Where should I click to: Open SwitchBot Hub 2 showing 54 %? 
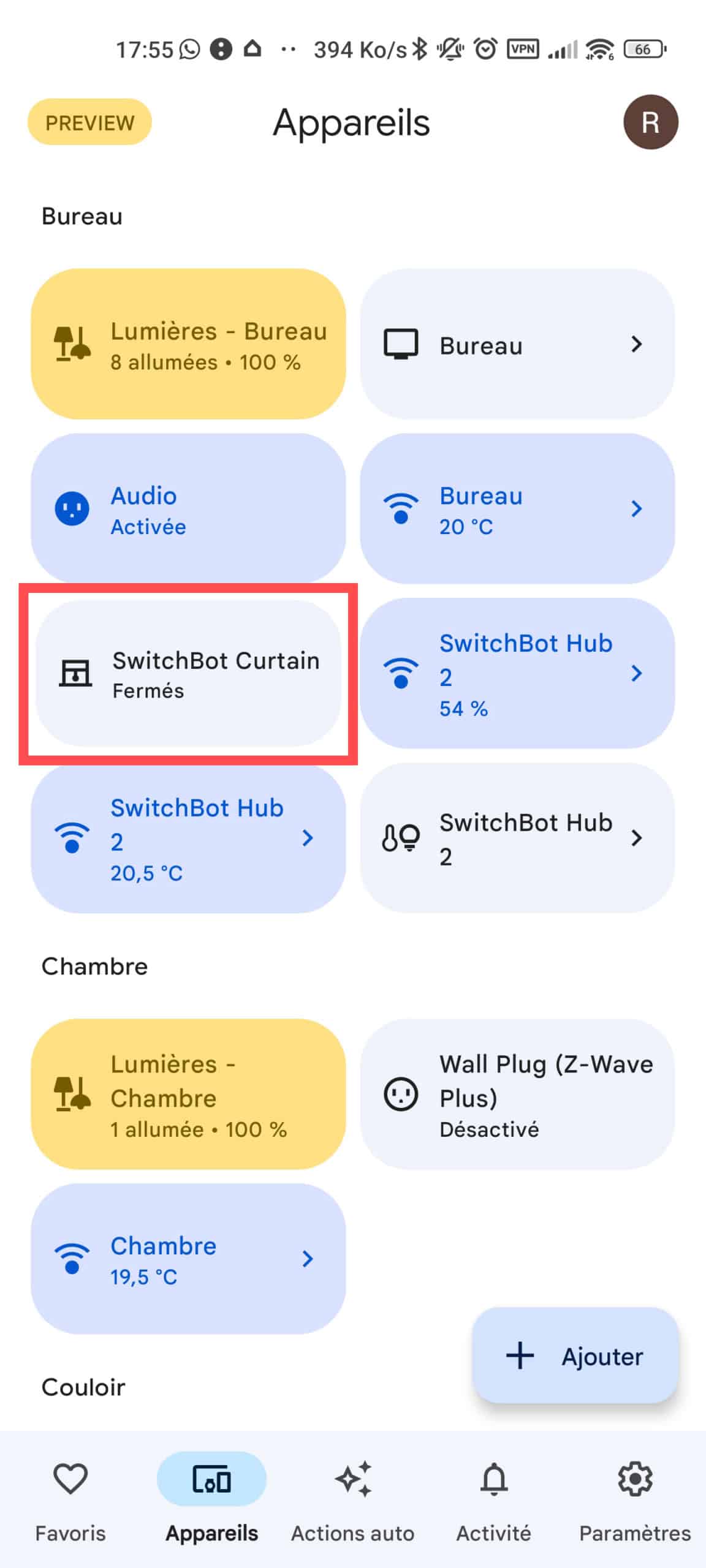tap(517, 673)
